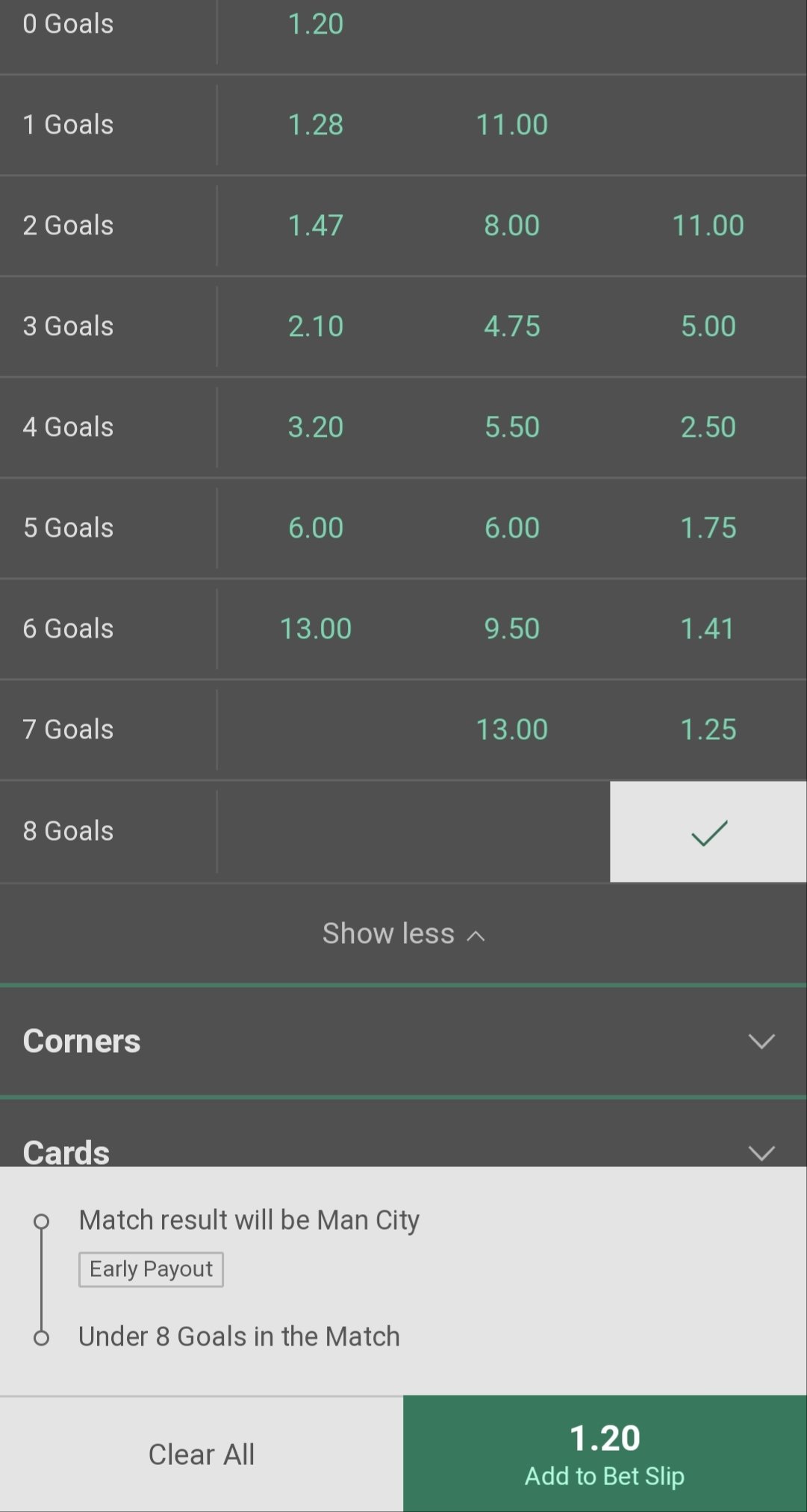Select 8.00 odds for 2 Goals
Screen dimensions: 807x1512
(x=512, y=225)
